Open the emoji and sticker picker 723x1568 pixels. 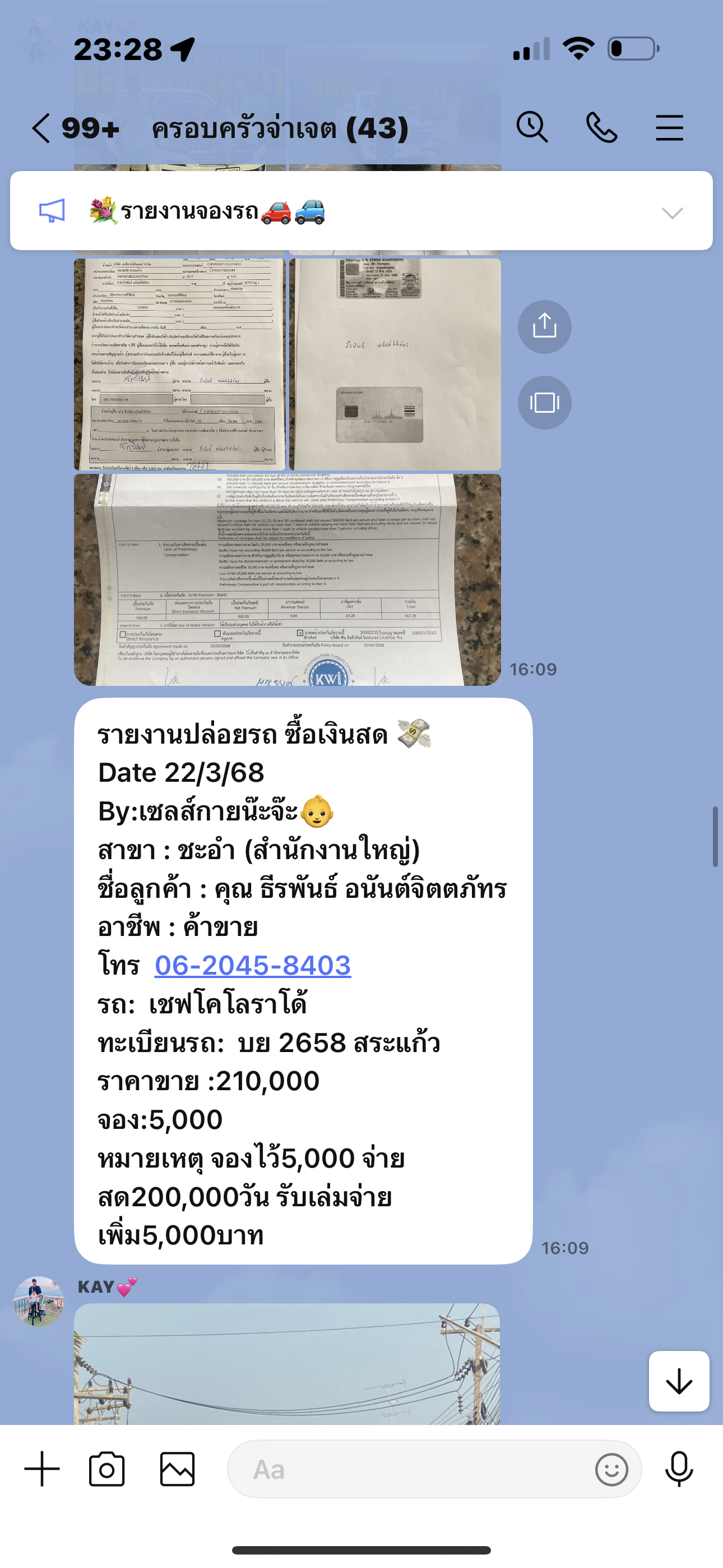(611, 1469)
